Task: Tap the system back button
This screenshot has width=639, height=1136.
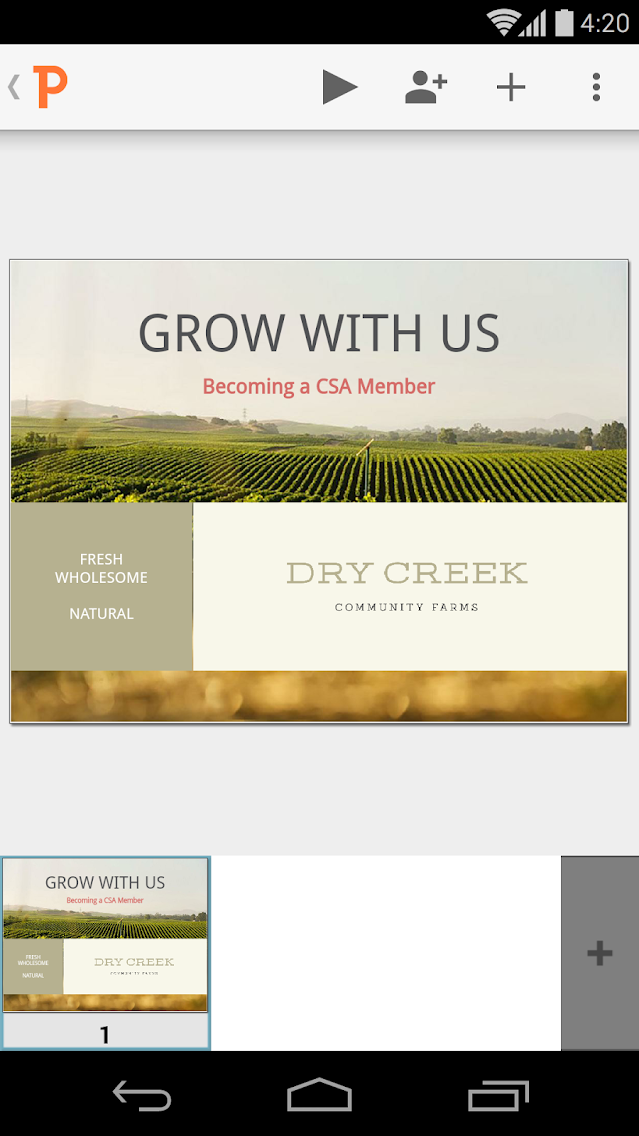Action: [x=142, y=1096]
